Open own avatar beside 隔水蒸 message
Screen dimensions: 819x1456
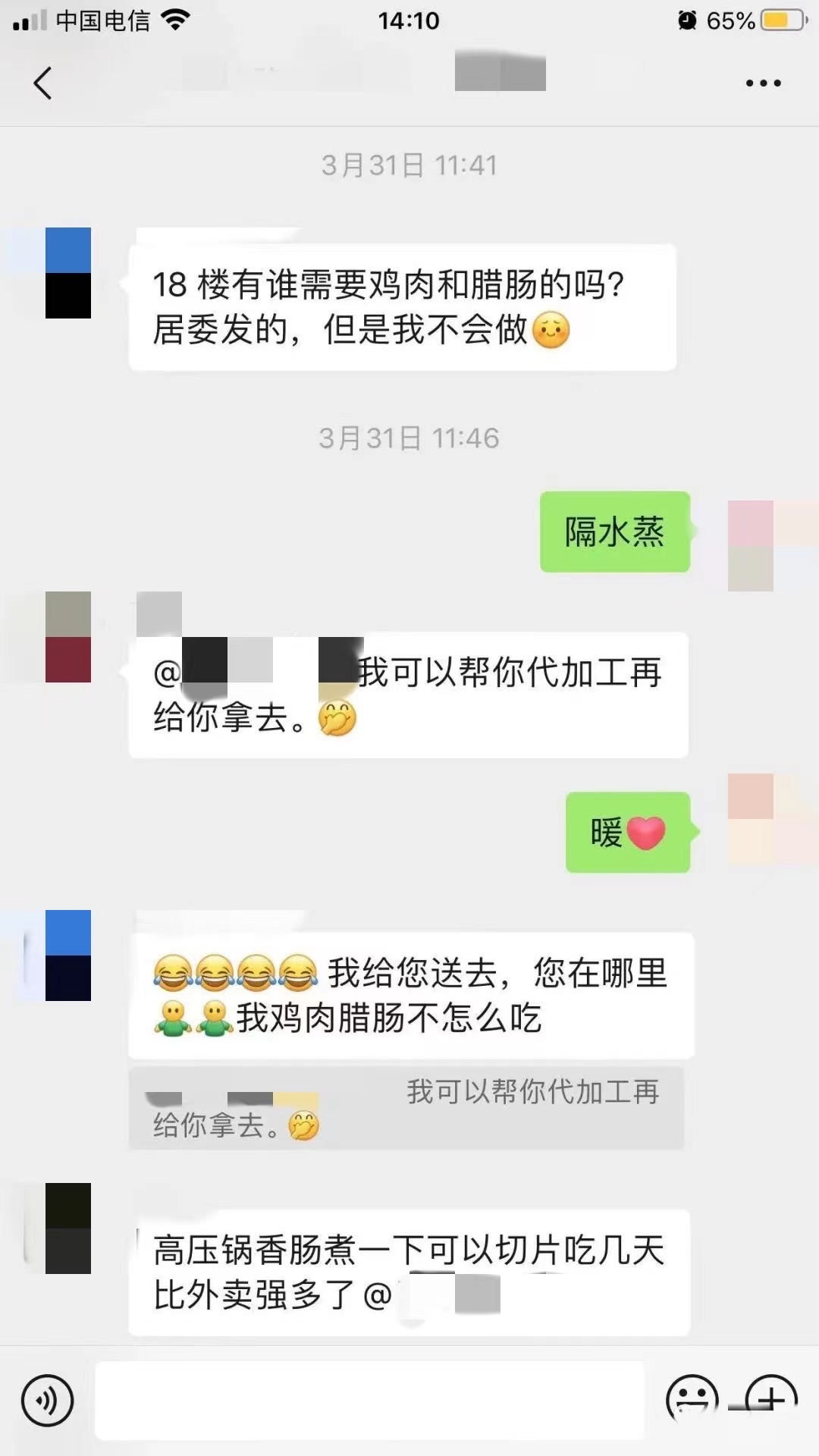(751, 545)
